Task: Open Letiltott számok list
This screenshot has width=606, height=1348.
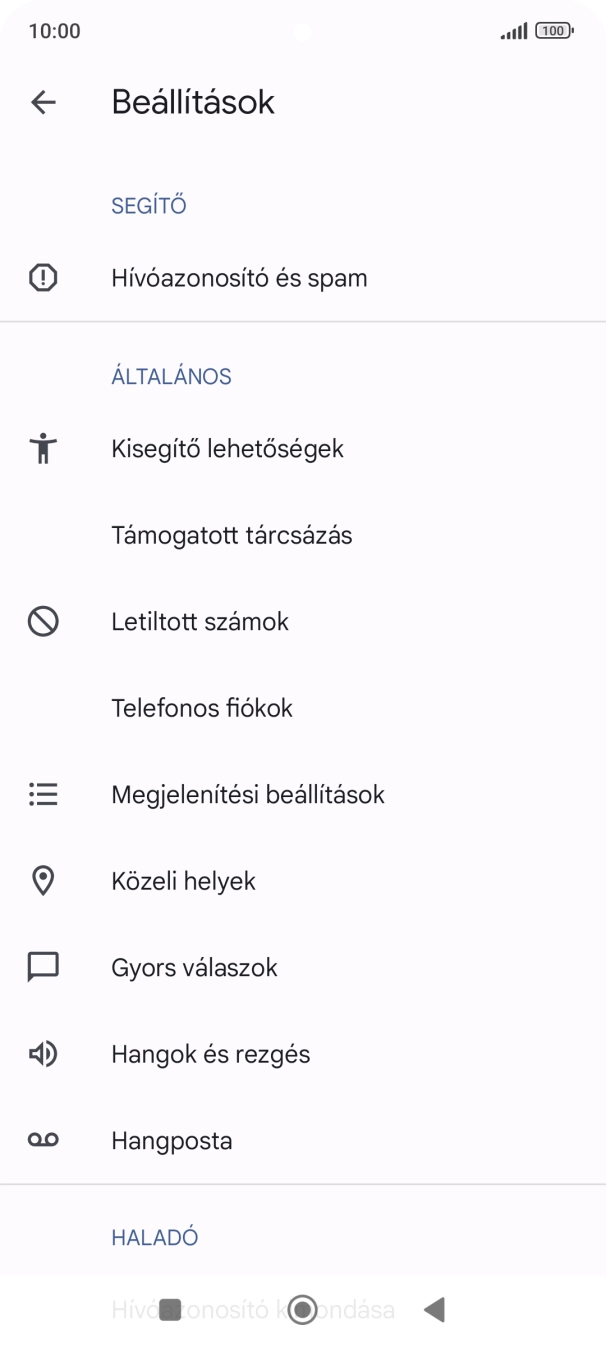Action: (x=200, y=622)
